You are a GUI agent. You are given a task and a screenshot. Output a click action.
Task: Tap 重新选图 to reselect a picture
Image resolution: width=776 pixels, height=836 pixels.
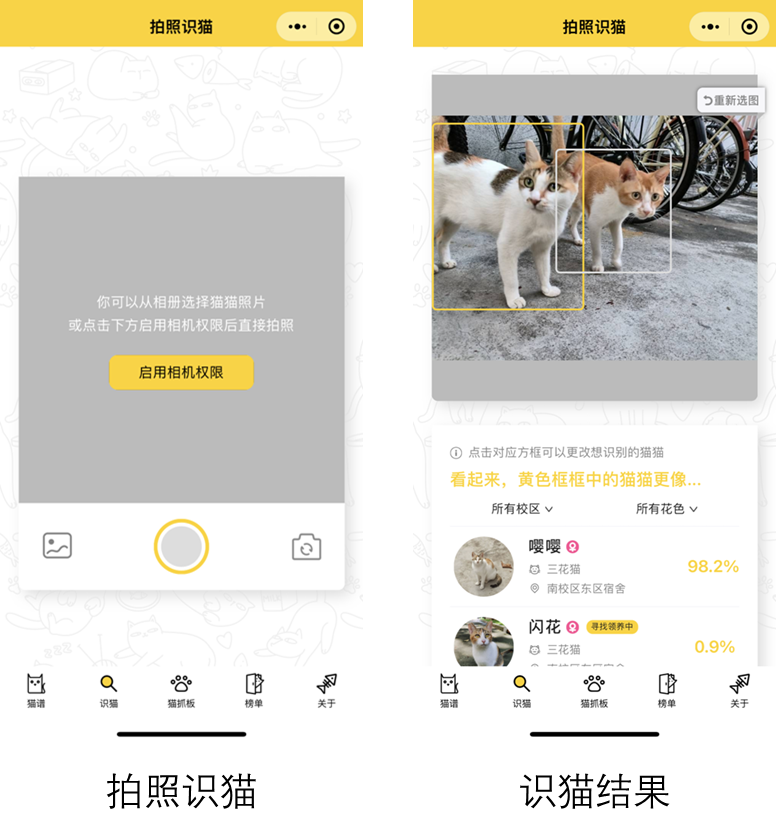[731, 100]
